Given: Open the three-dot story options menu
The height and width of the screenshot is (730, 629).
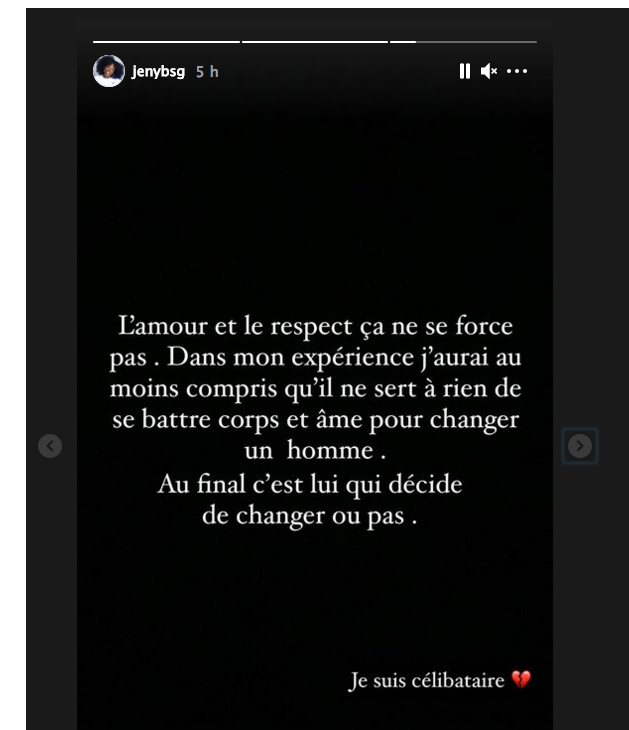Looking at the screenshot, I should (516, 71).
